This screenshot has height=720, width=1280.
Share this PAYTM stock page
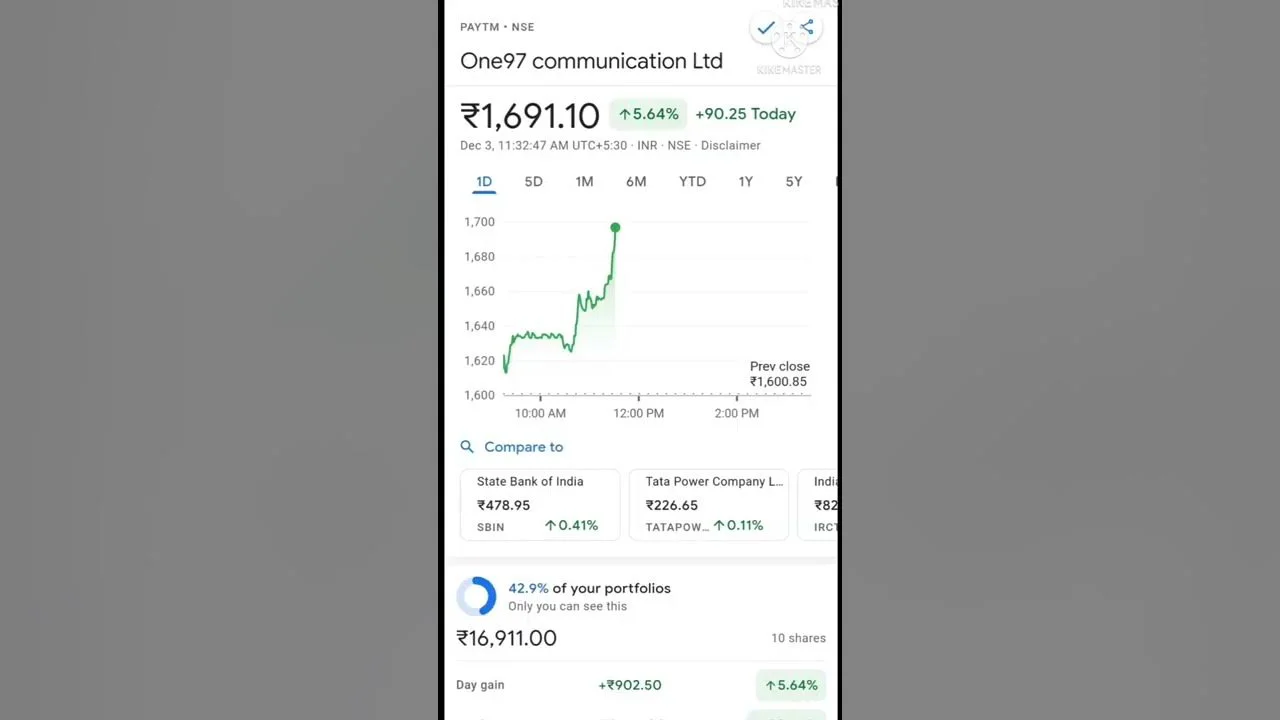point(807,27)
